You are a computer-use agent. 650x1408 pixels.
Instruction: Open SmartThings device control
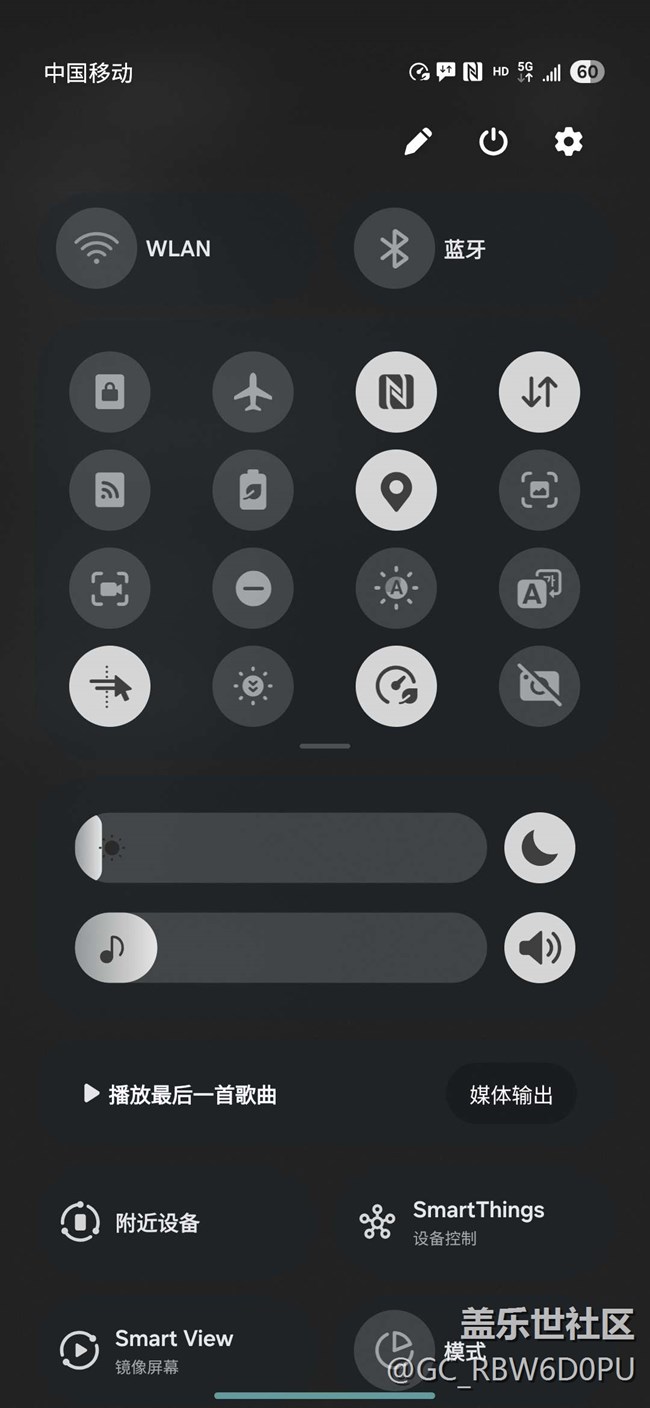[x=452, y=1222]
